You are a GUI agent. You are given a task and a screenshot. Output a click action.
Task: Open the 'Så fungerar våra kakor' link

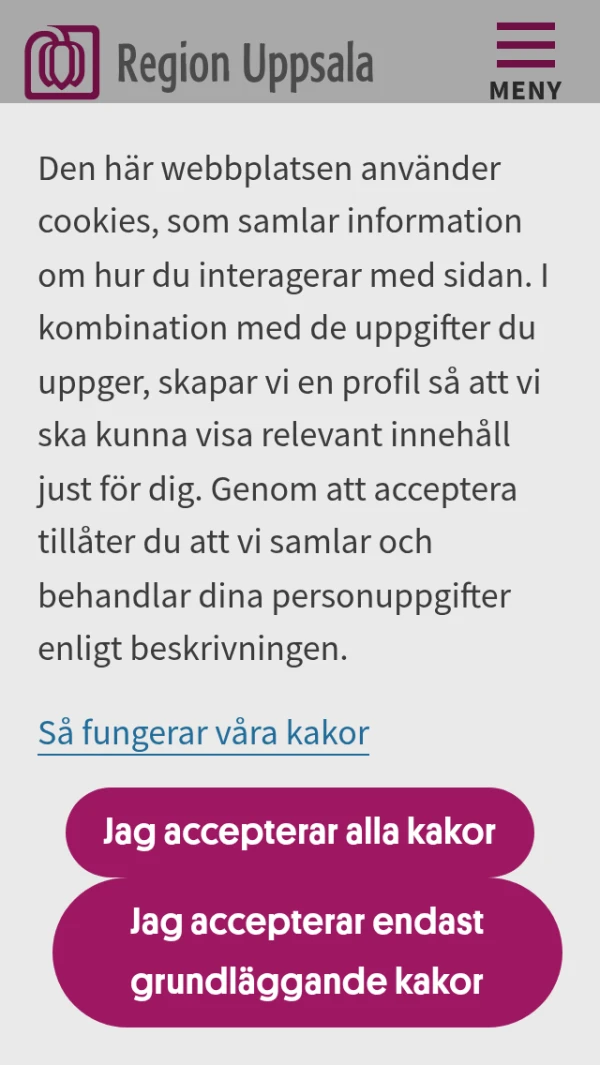[203, 733]
